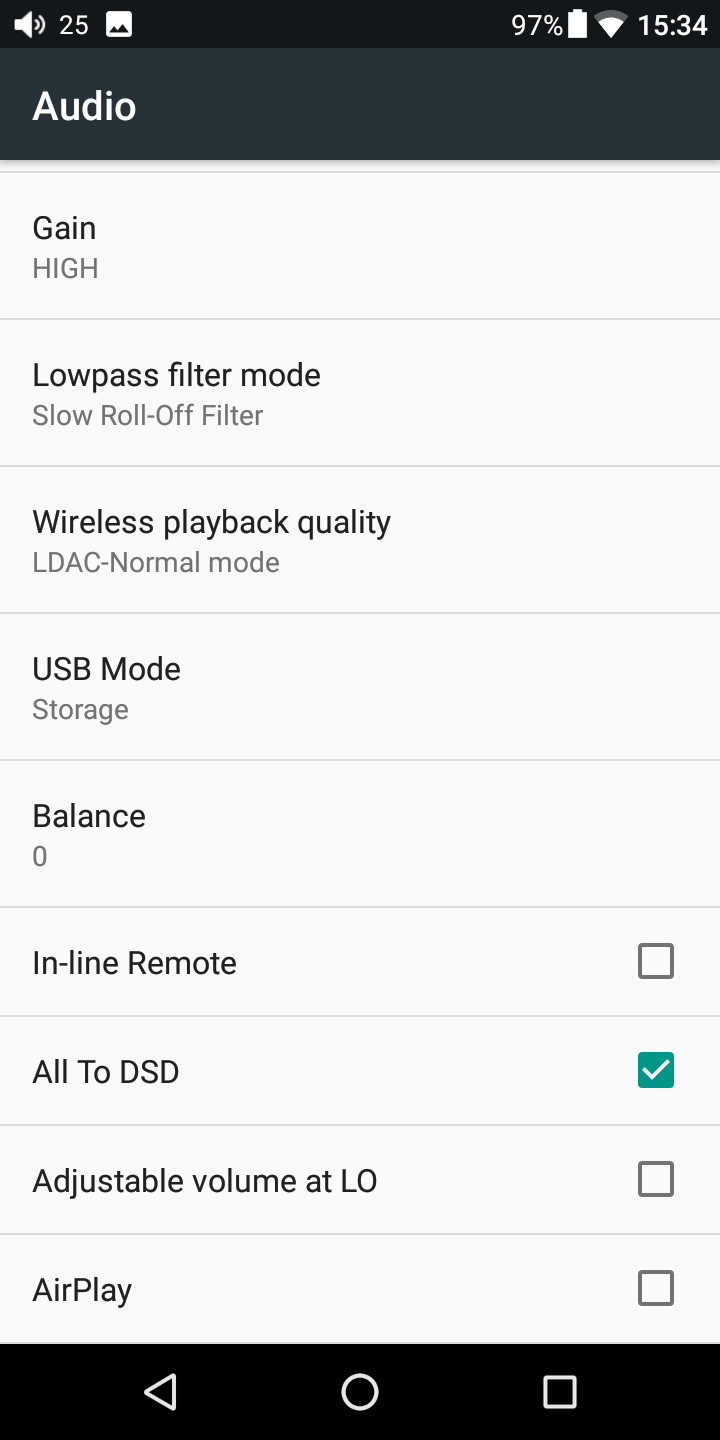Adjust the Balance setting

tap(360, 834)
